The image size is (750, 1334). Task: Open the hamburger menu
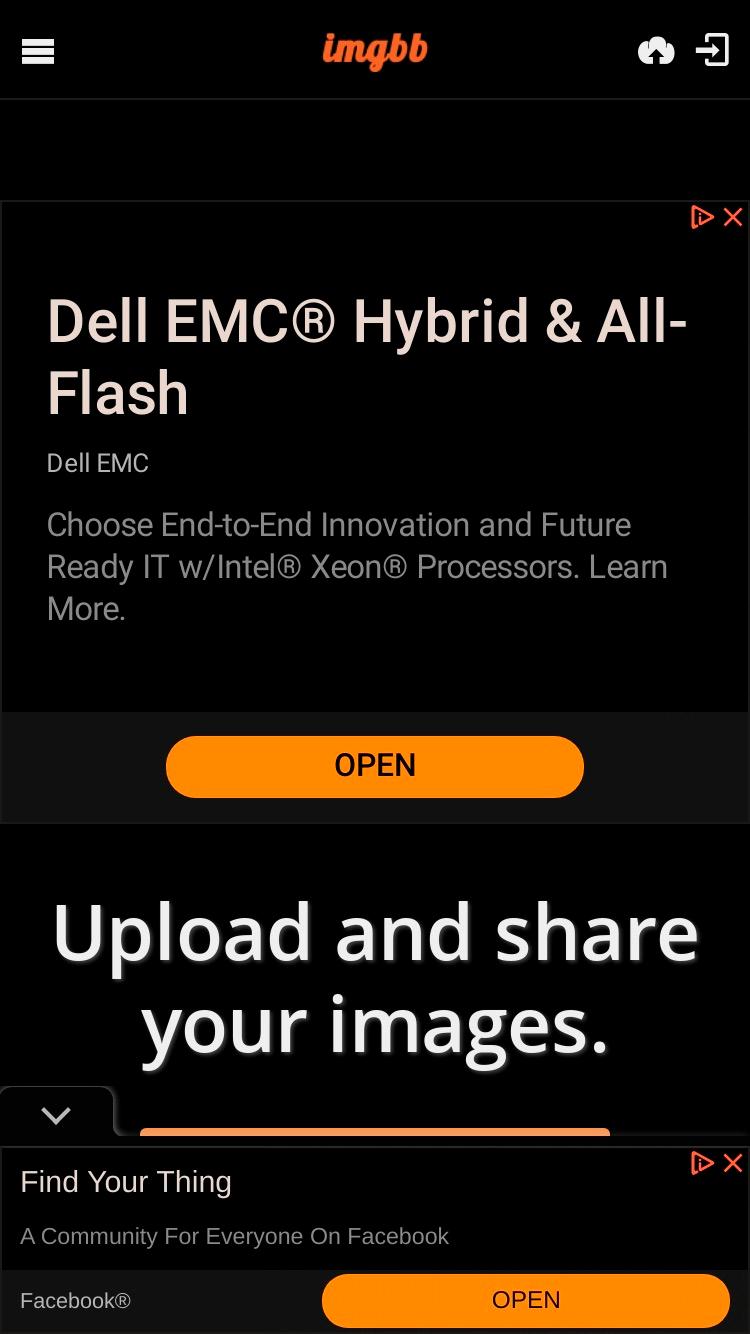pyautogui.click(x=38, y=51)
